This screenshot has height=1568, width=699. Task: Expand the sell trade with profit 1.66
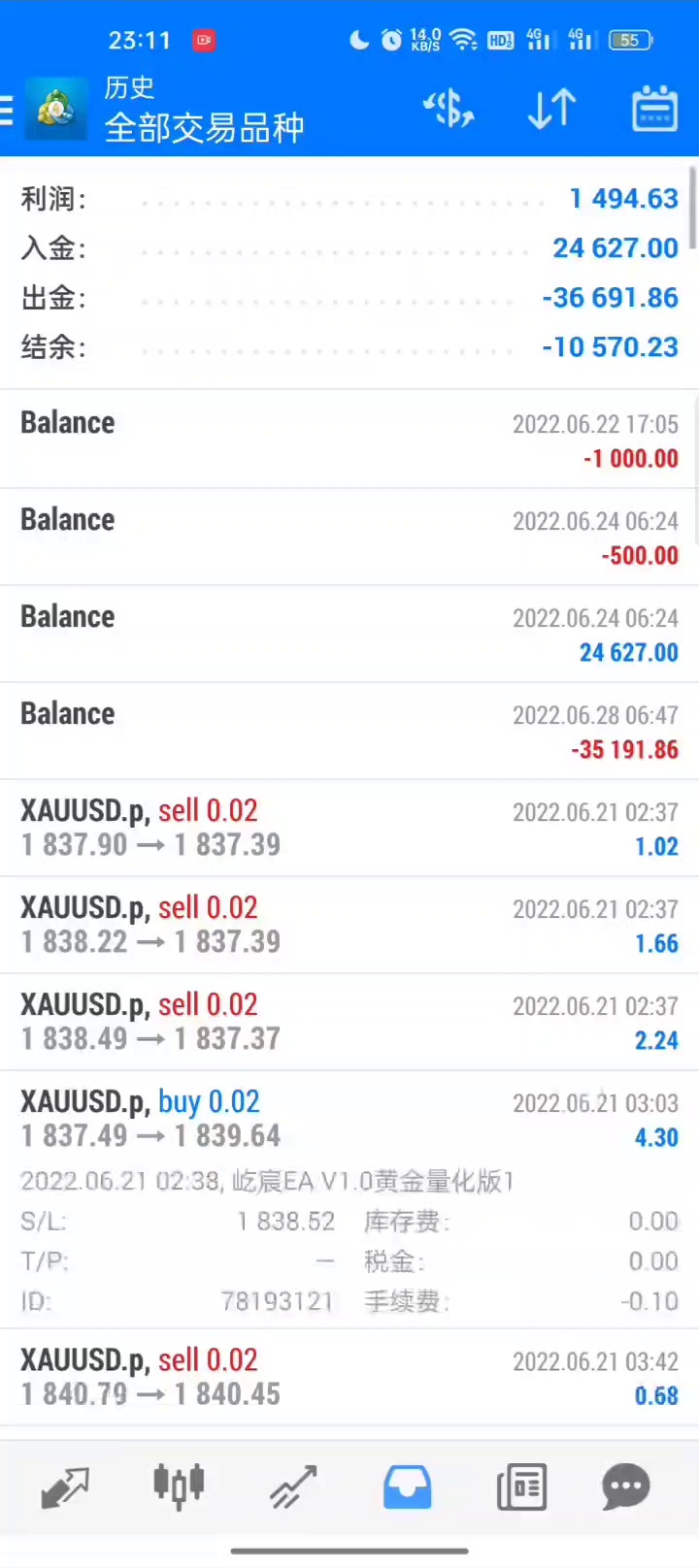point(349,925)
